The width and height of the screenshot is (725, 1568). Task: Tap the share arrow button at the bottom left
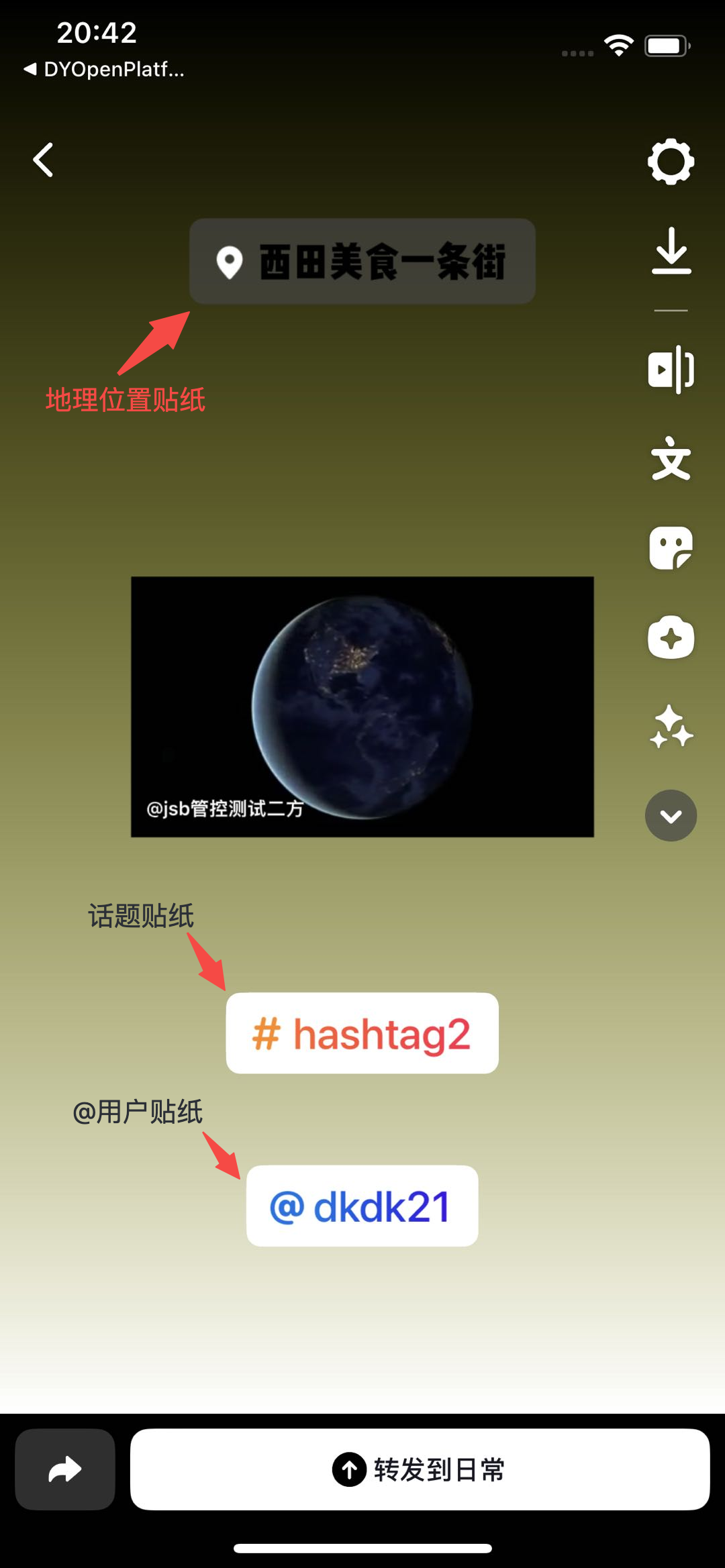[65, 1469]
